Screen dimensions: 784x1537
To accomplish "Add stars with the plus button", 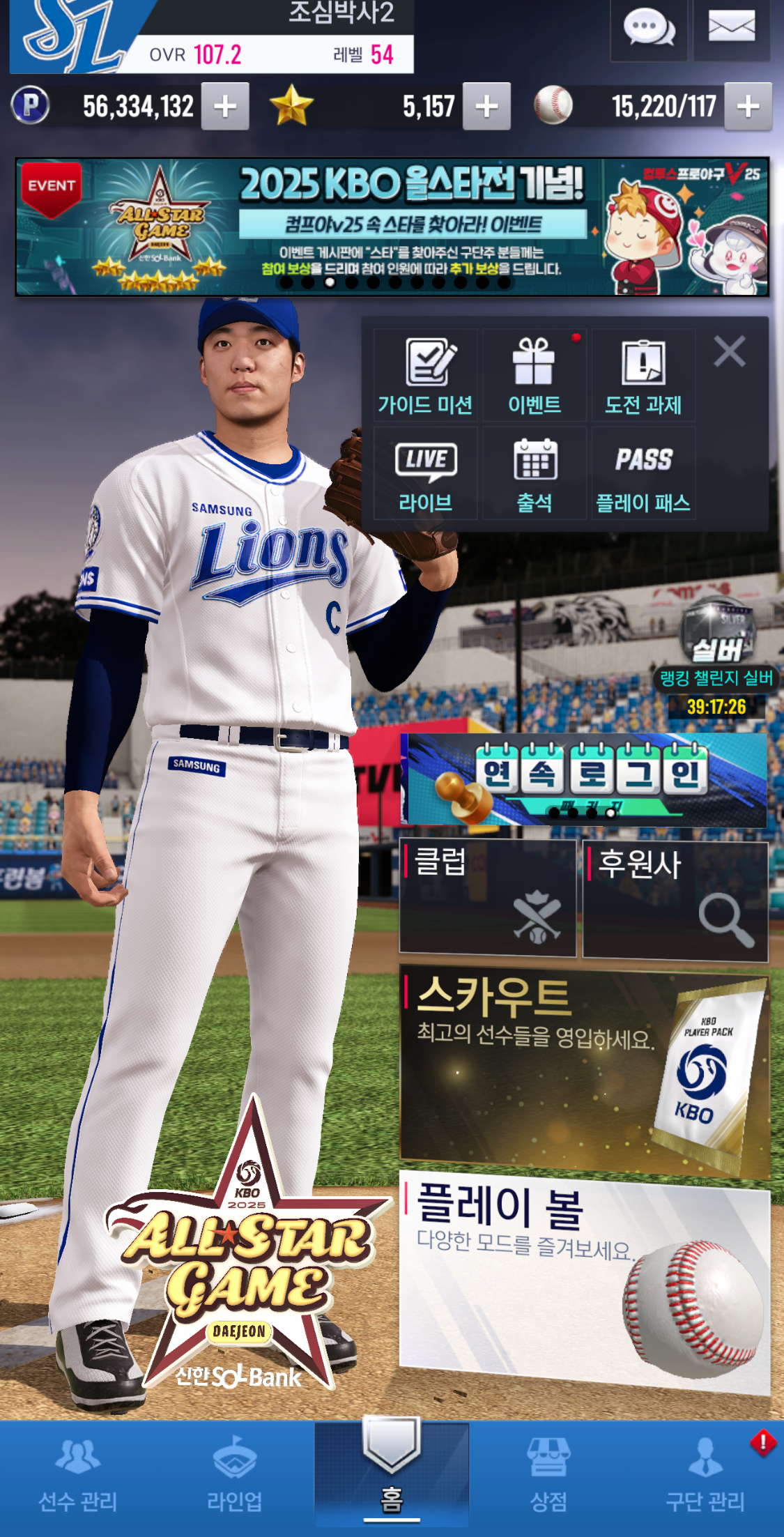I will pyautogui.click(x=486, y=107).
